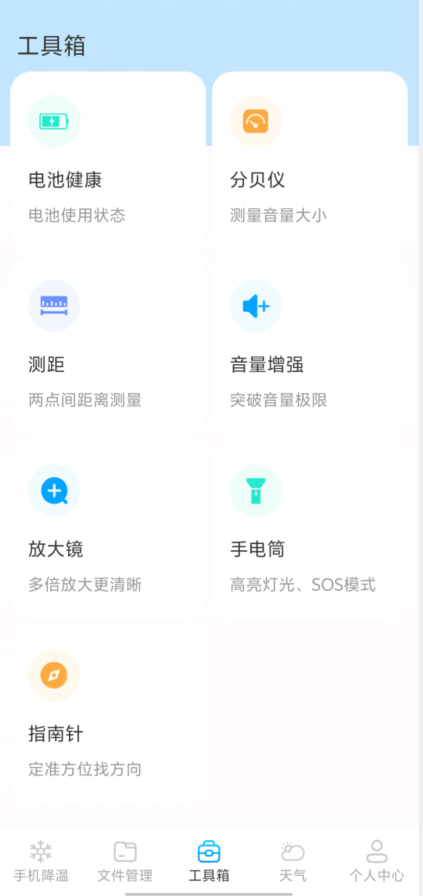The height and width of the screenshot is (896, 423).
Task: Switch to the 手机降温 tab
Action: click(41, 861)
